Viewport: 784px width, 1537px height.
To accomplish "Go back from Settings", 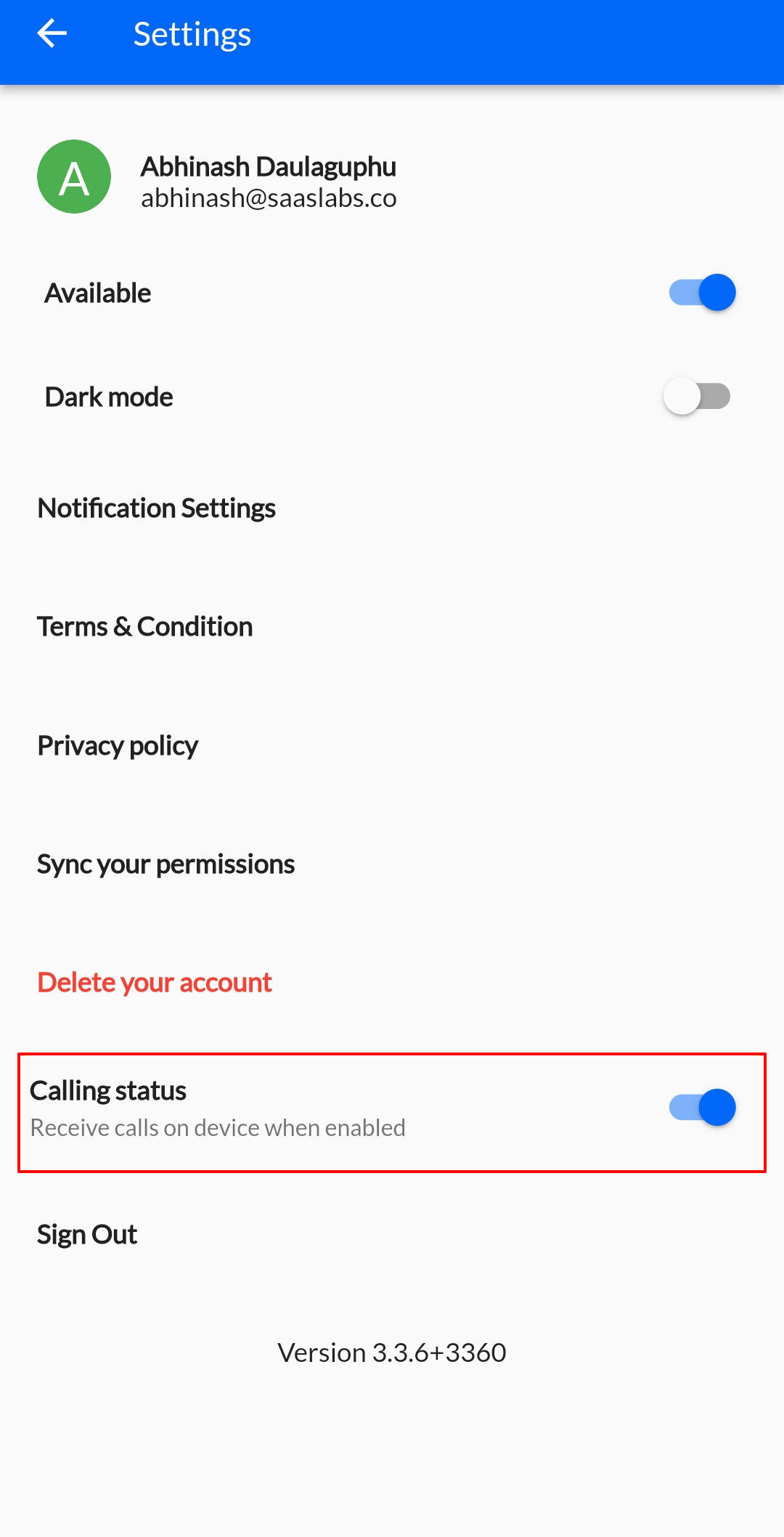I will (52, 34).
